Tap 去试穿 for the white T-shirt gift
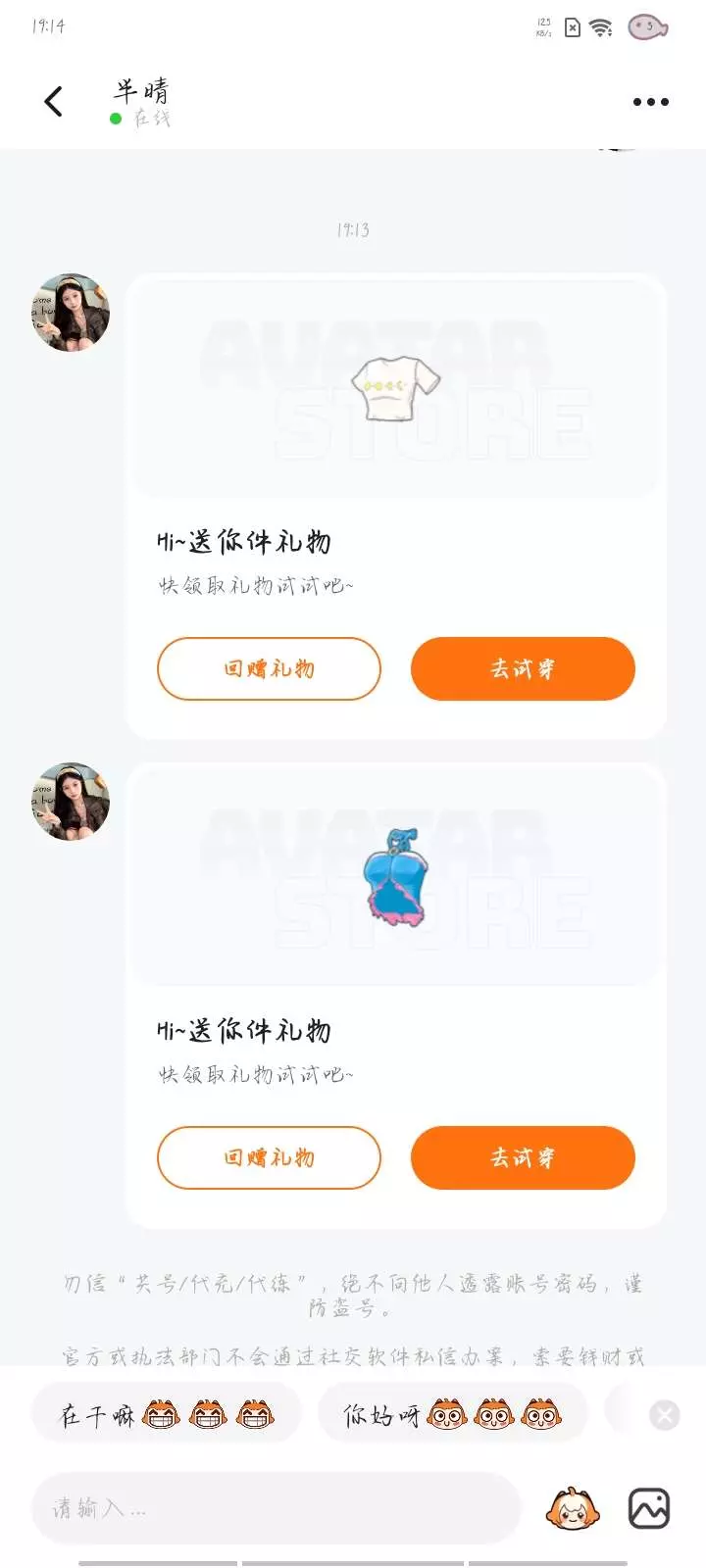This screenshot has width=706, height=1568. click(523, 668)
